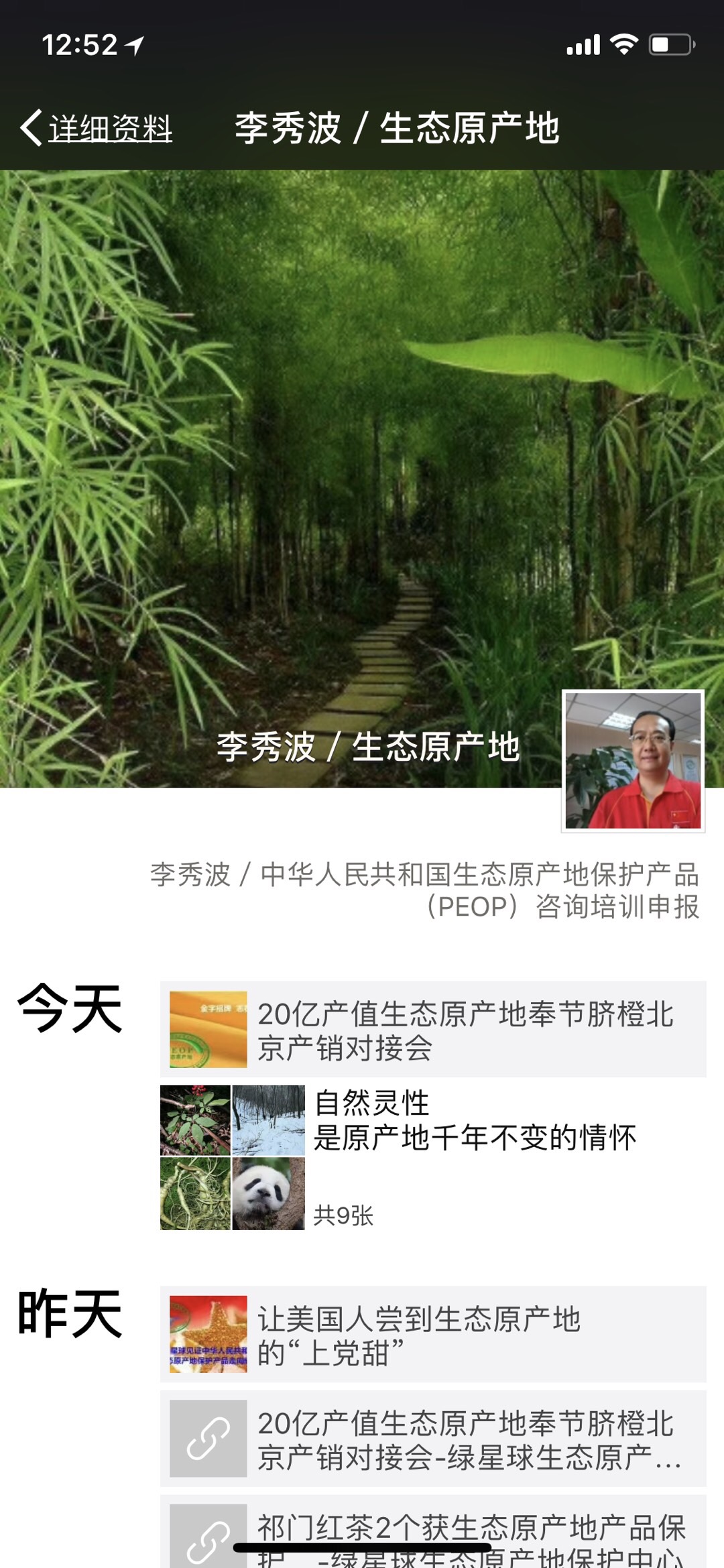This screenshot has width=724, height=1568.
Task: Open the 让美国人尝到生态原产地的"上党甜" article
Action: 433,1335
